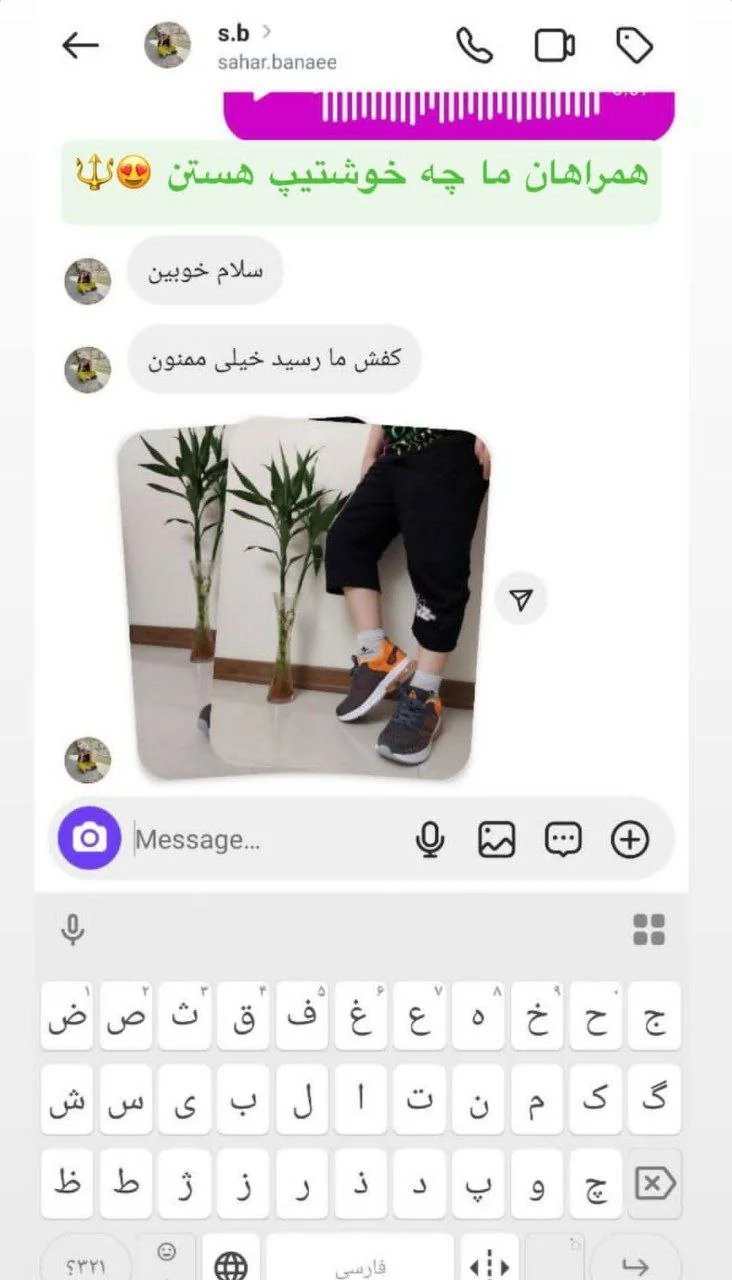Pick an image from the gallery
This screenshot has width=732, height=1280.
[496, 840]
